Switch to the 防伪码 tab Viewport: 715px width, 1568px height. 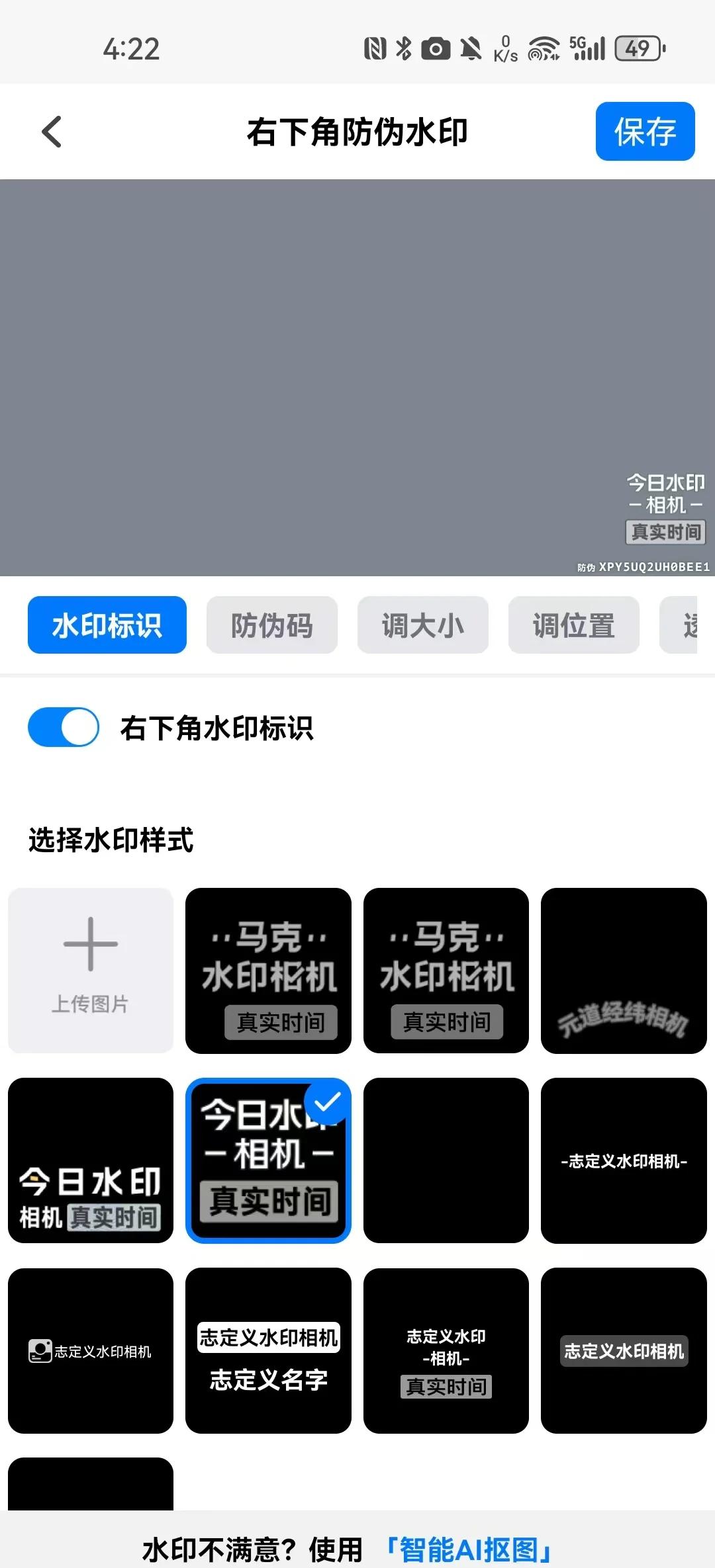(271, 625)
